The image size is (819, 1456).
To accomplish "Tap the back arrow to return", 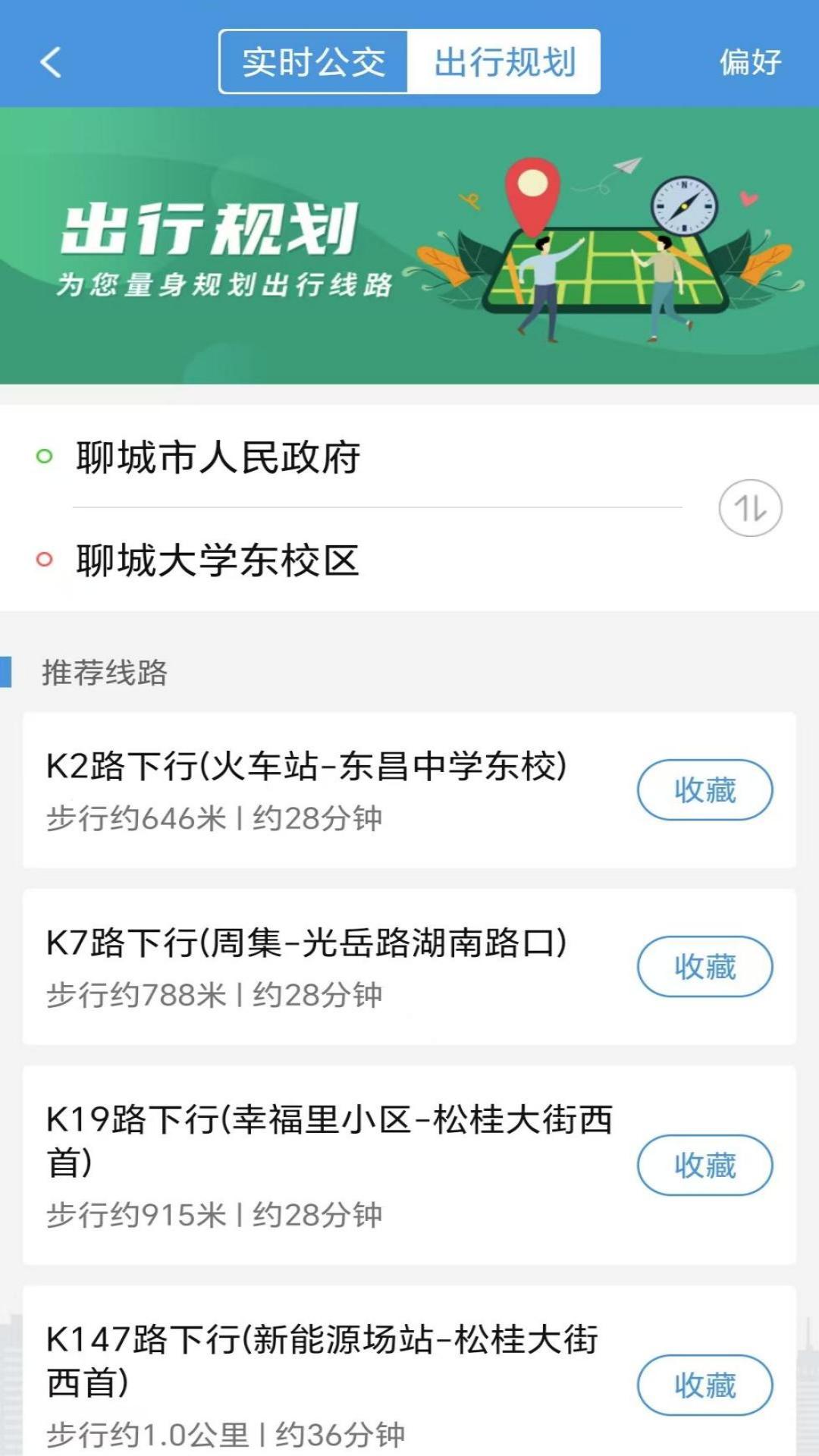I will click(50, 62).
